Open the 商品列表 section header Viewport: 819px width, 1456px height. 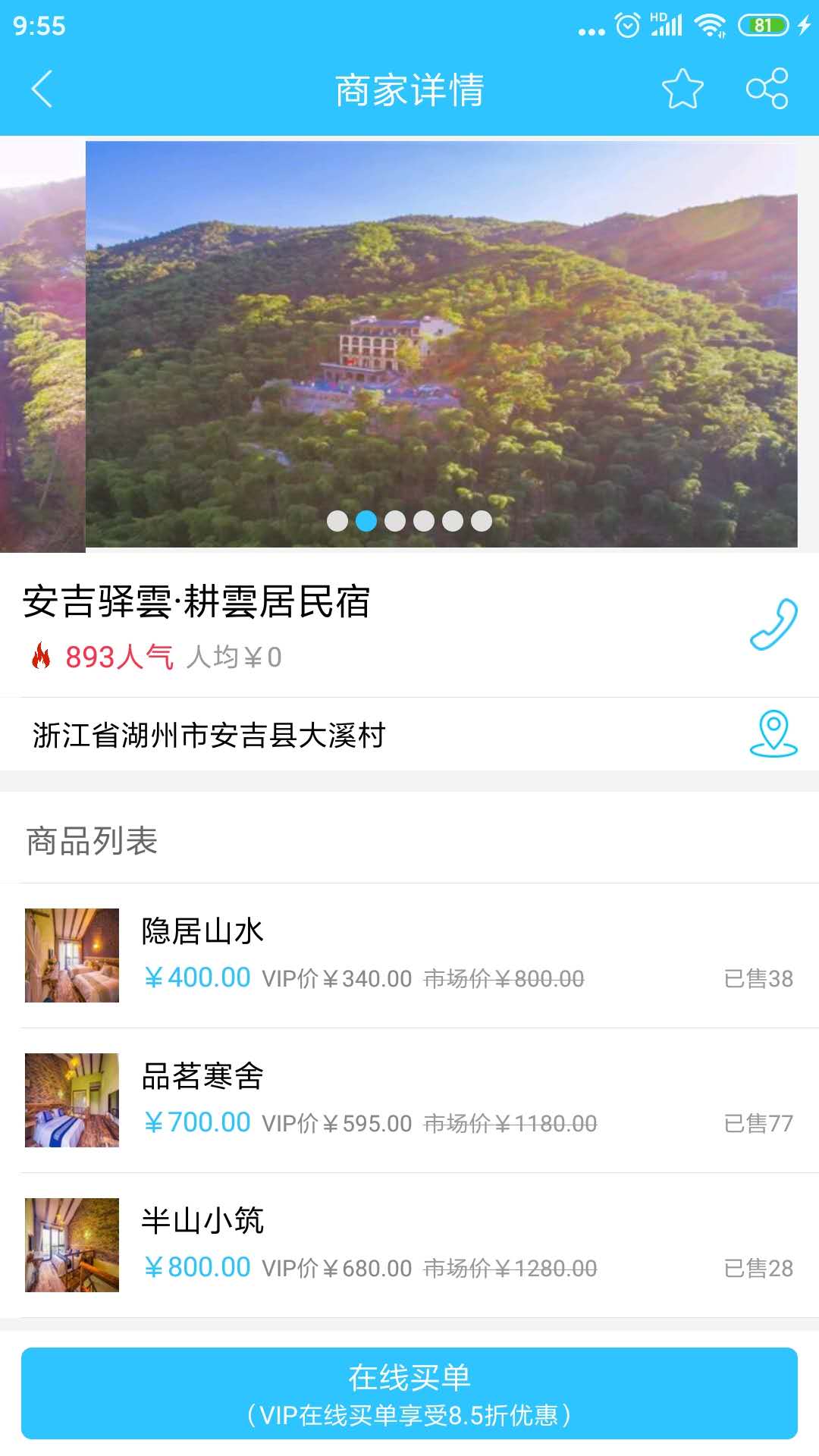point(91,838)
